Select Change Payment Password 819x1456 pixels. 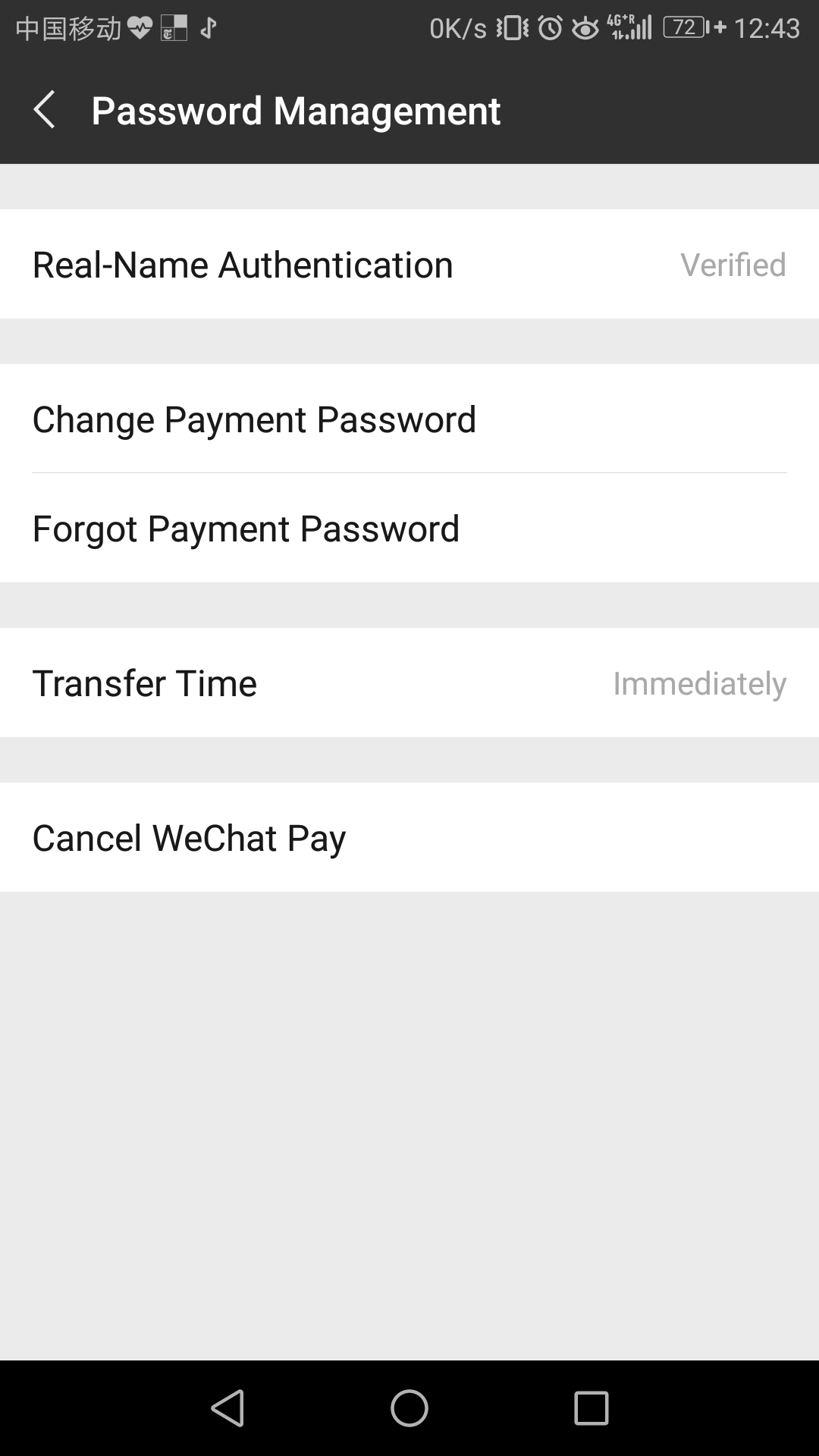point(409,419)
